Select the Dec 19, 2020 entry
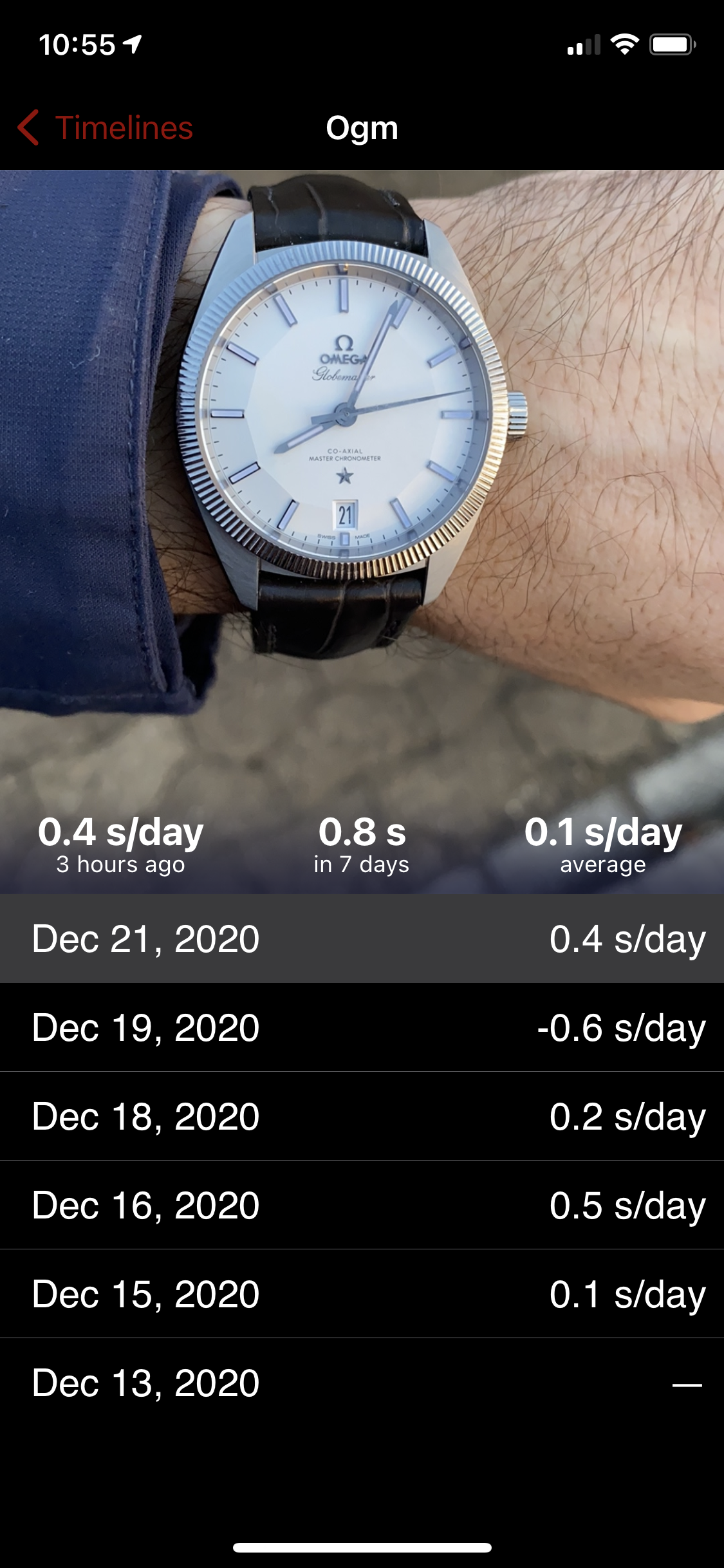724x1568 pixels. point(362,1027)
